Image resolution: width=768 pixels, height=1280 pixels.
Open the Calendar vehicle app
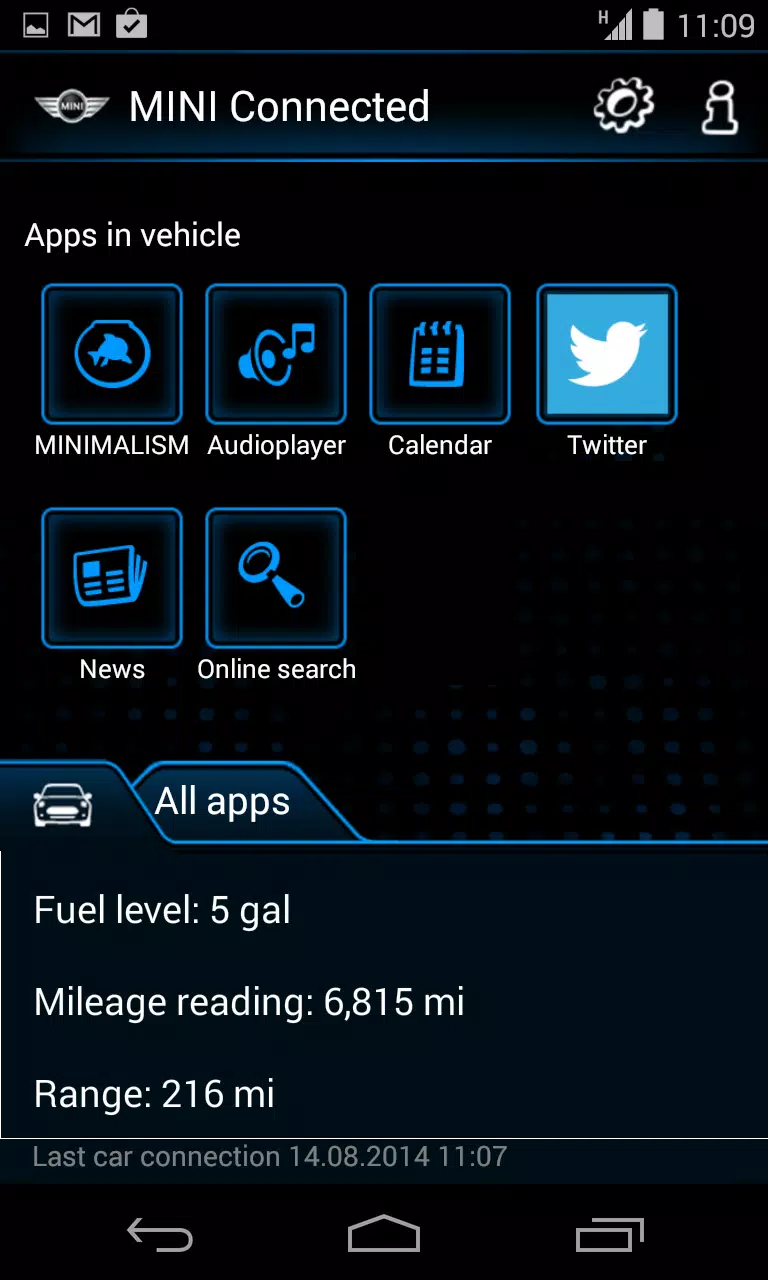coord(440,354)
